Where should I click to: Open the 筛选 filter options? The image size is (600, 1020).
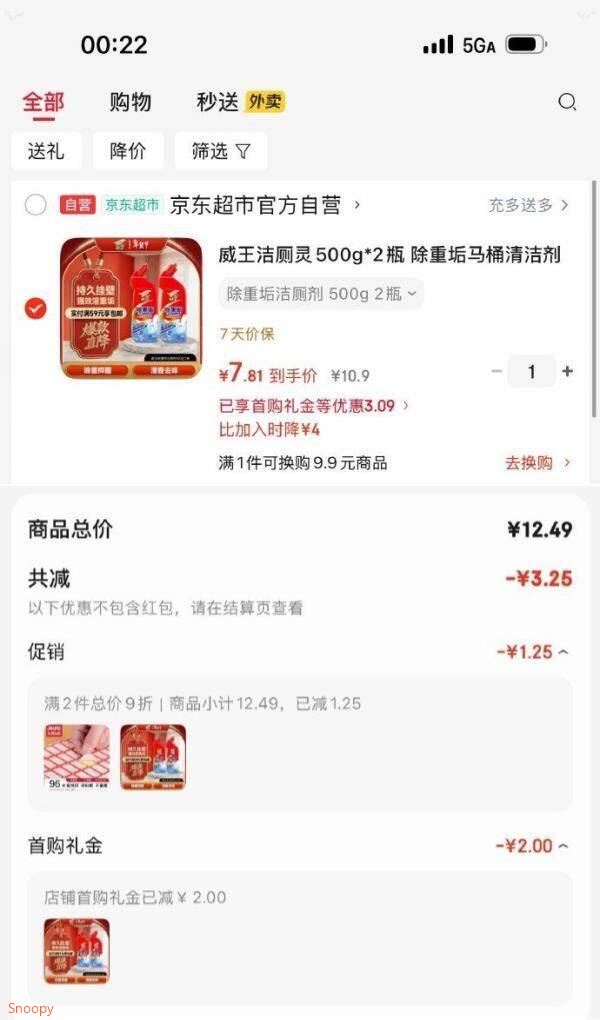pos(220,151)
